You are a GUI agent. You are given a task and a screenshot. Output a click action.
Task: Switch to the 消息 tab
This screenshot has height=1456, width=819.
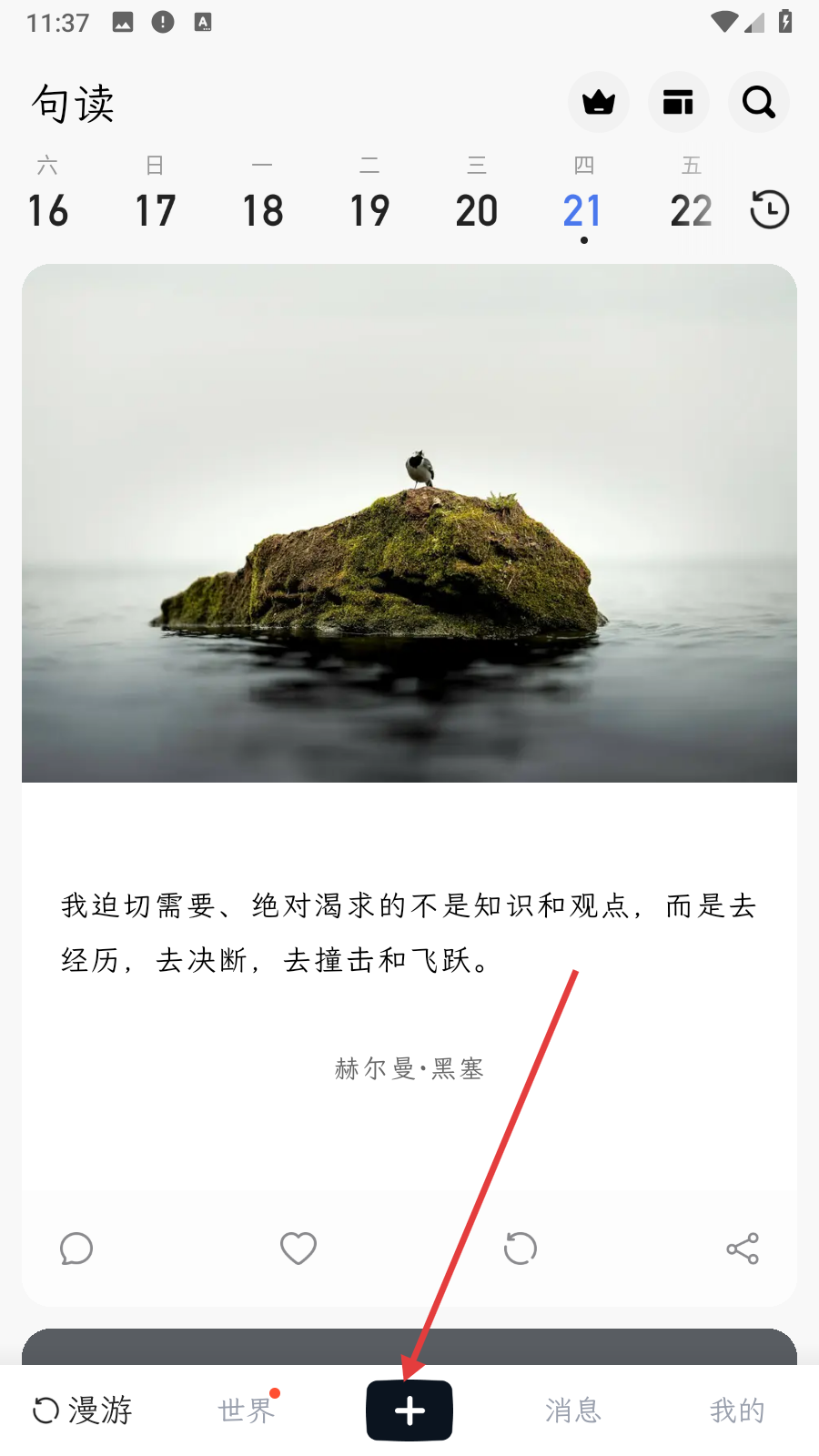pyautogui.click(x=573, y=1410)
